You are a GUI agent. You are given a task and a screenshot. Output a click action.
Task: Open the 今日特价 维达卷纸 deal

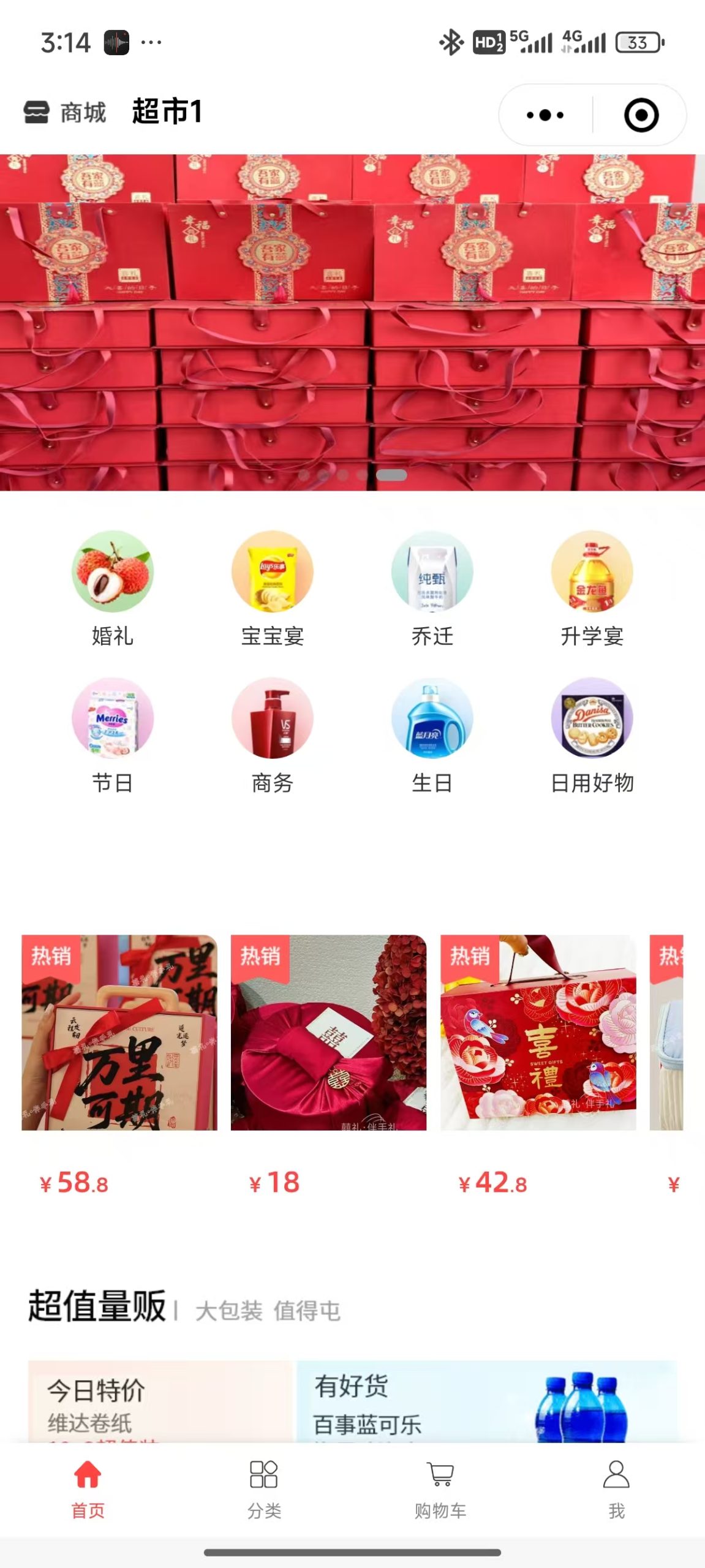pos(159,1403)
